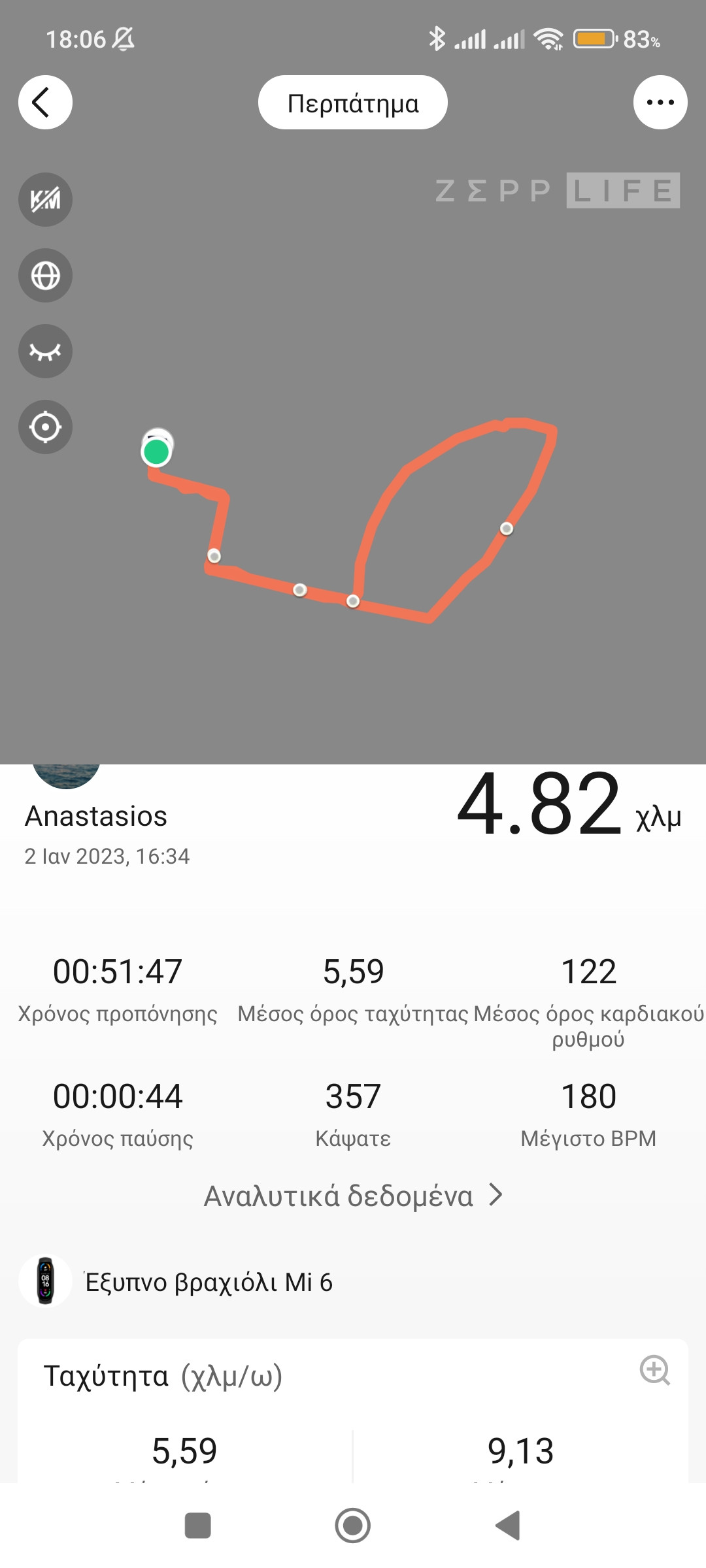
Task: Change the map type with globe icon
Action: point(45,275)
